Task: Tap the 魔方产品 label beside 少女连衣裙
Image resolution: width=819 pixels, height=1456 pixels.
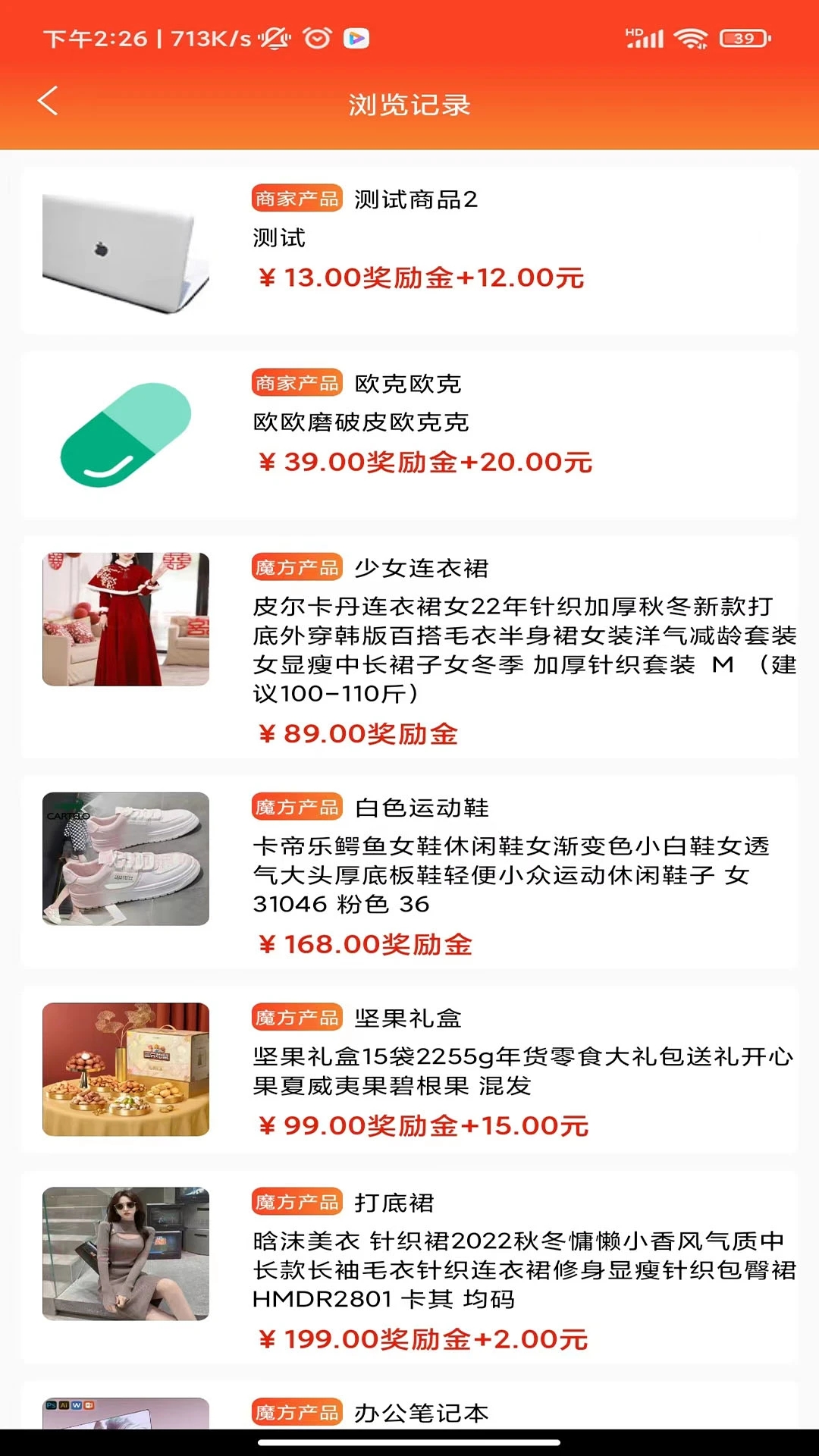Action: coord(295,566)
